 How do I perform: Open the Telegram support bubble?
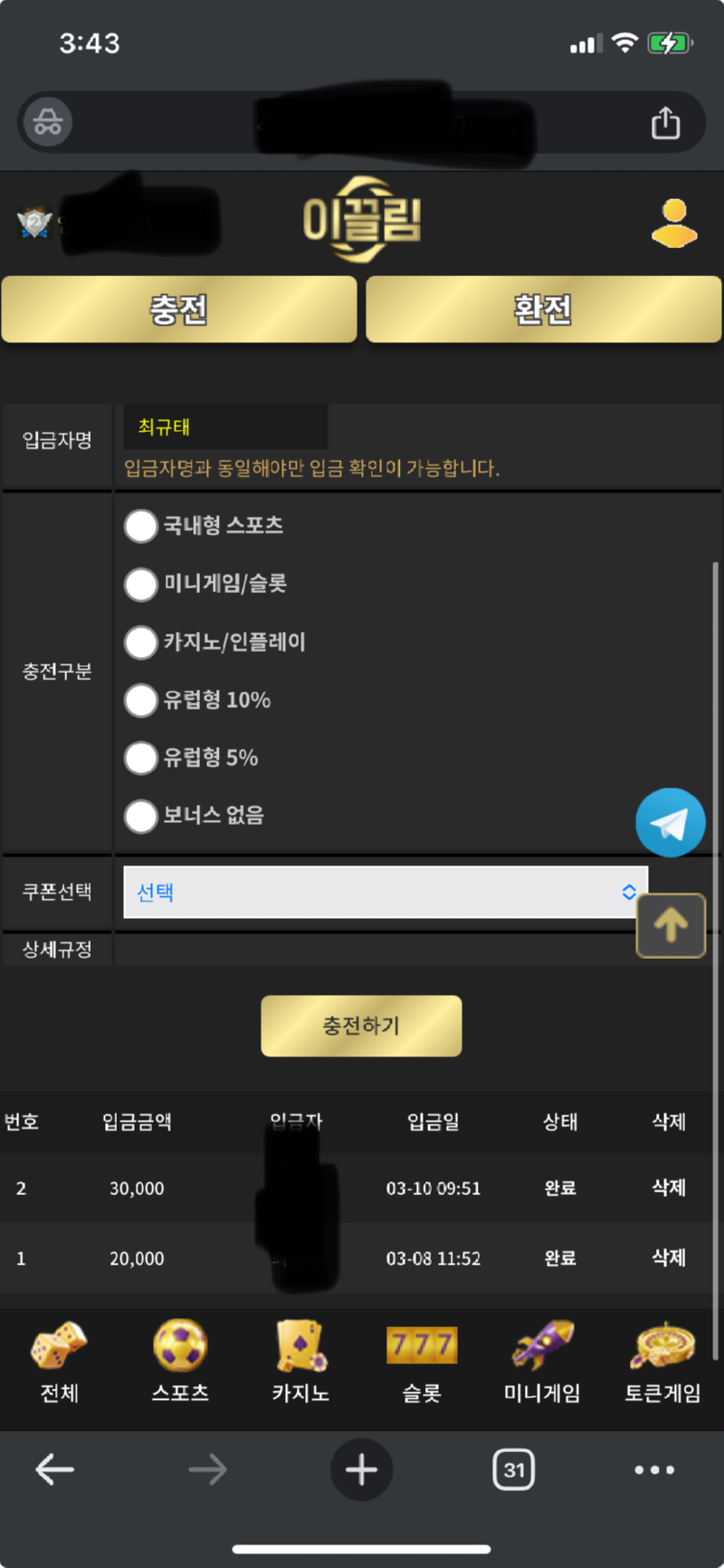click(671, 822)
